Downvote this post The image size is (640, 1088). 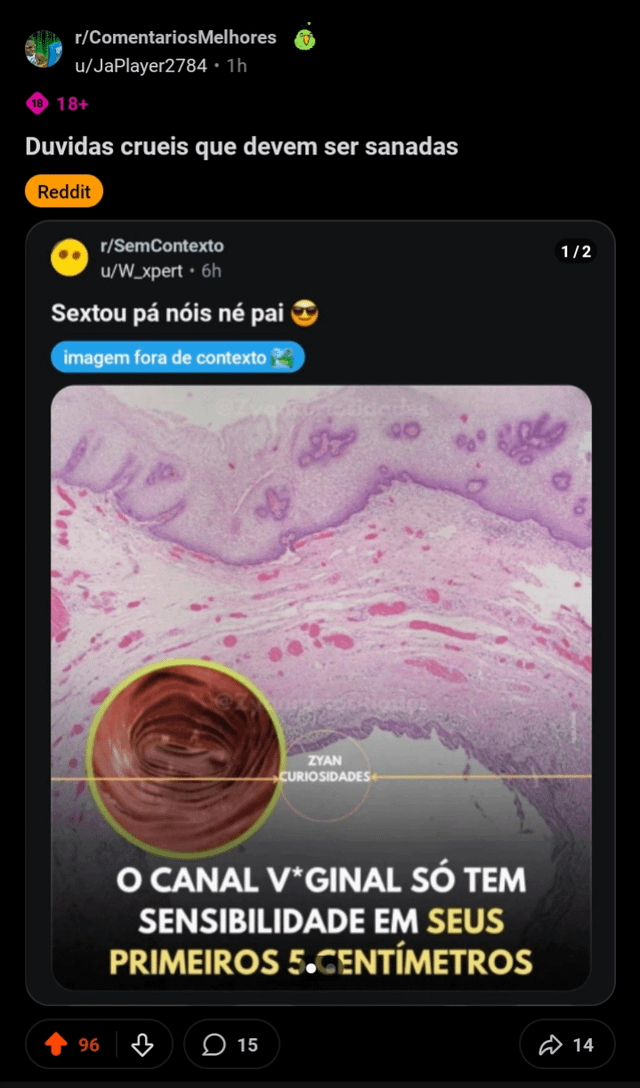(143, 1045)
